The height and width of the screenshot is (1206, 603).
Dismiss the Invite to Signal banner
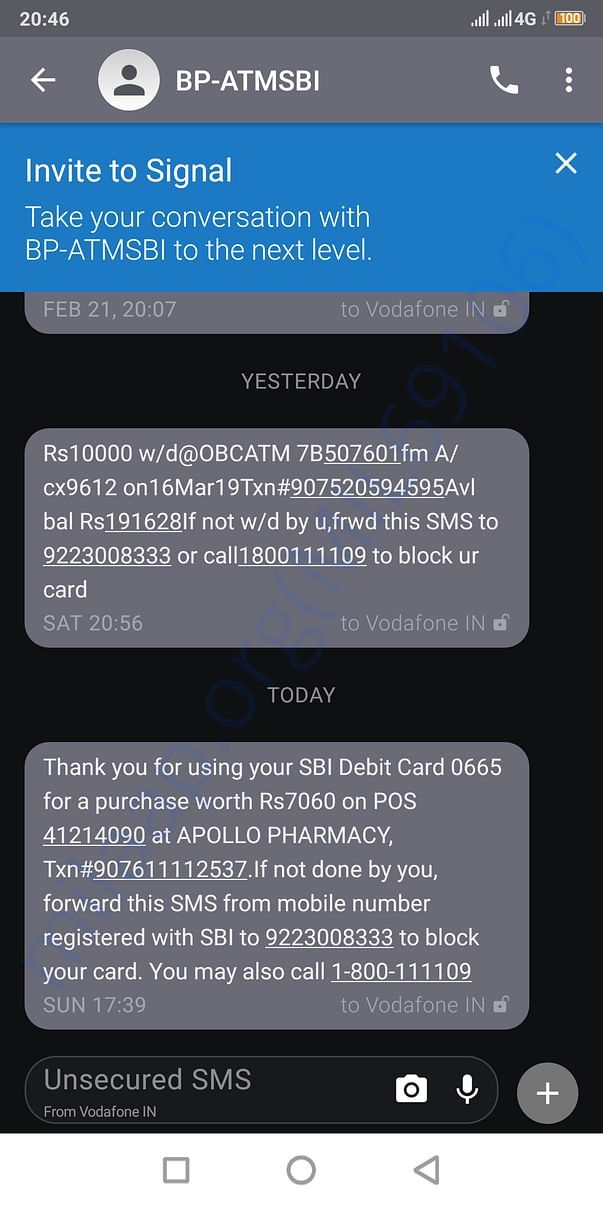[x=566, y=163]
